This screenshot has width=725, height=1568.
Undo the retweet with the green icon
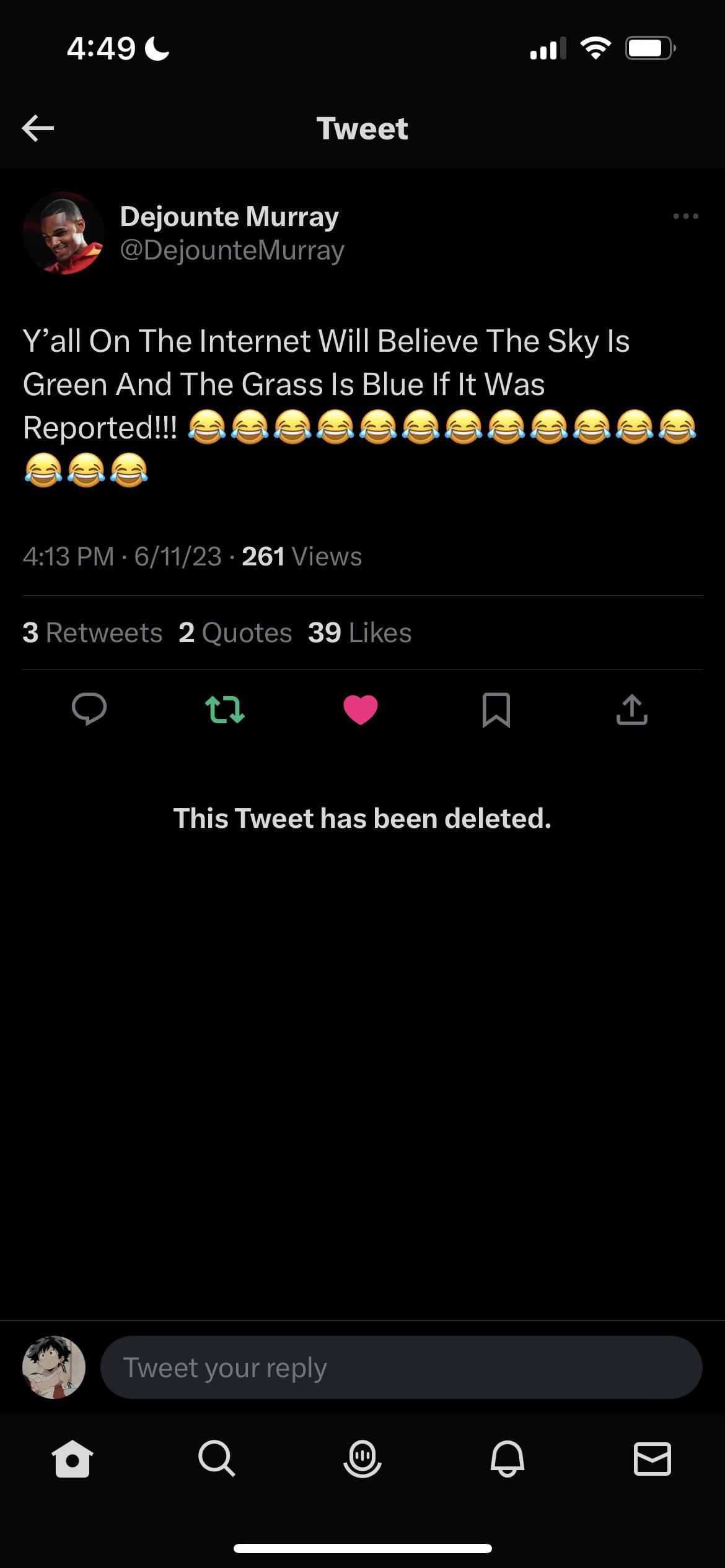tap(224, 710)
